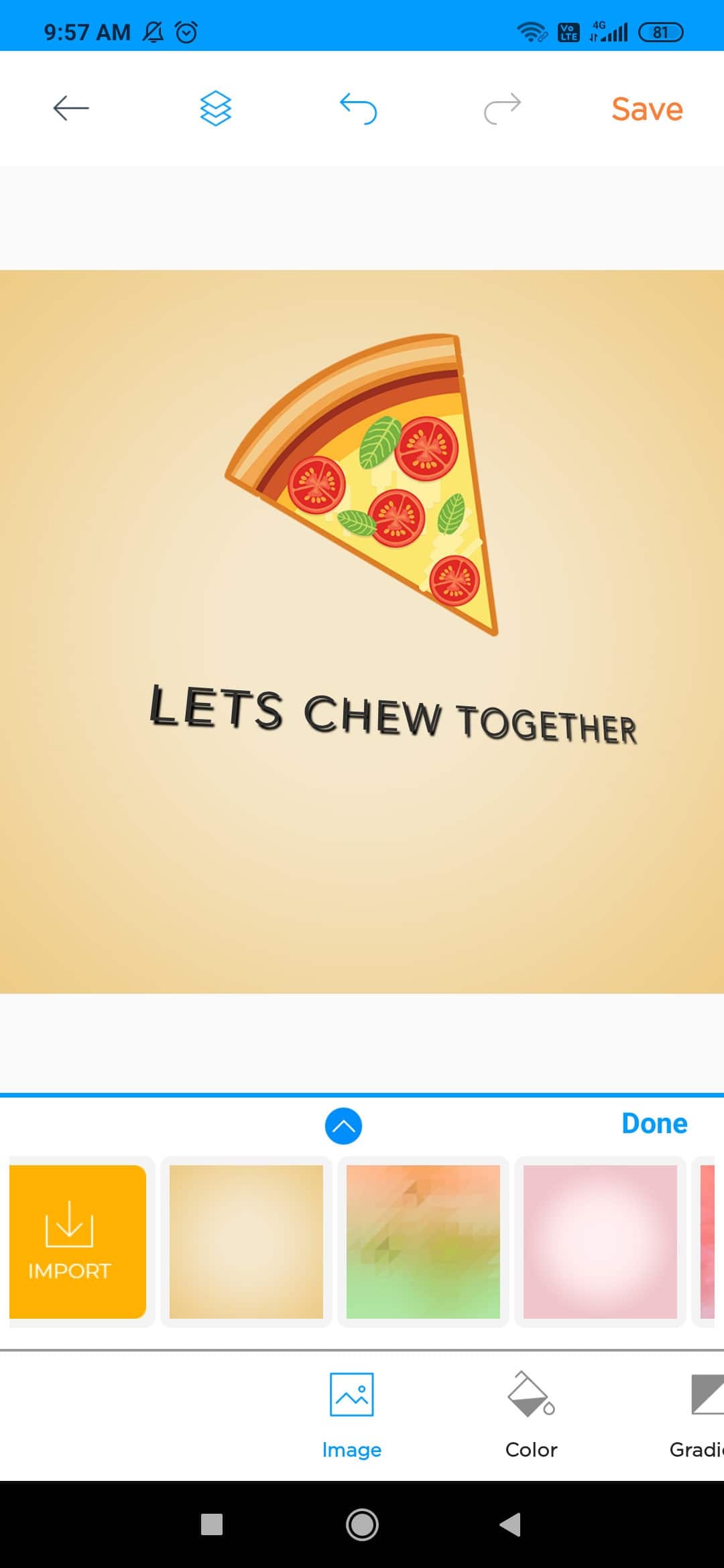724x1568 pixels.
Task: Go back using the back arrow
Action: (x=70, y=109)
